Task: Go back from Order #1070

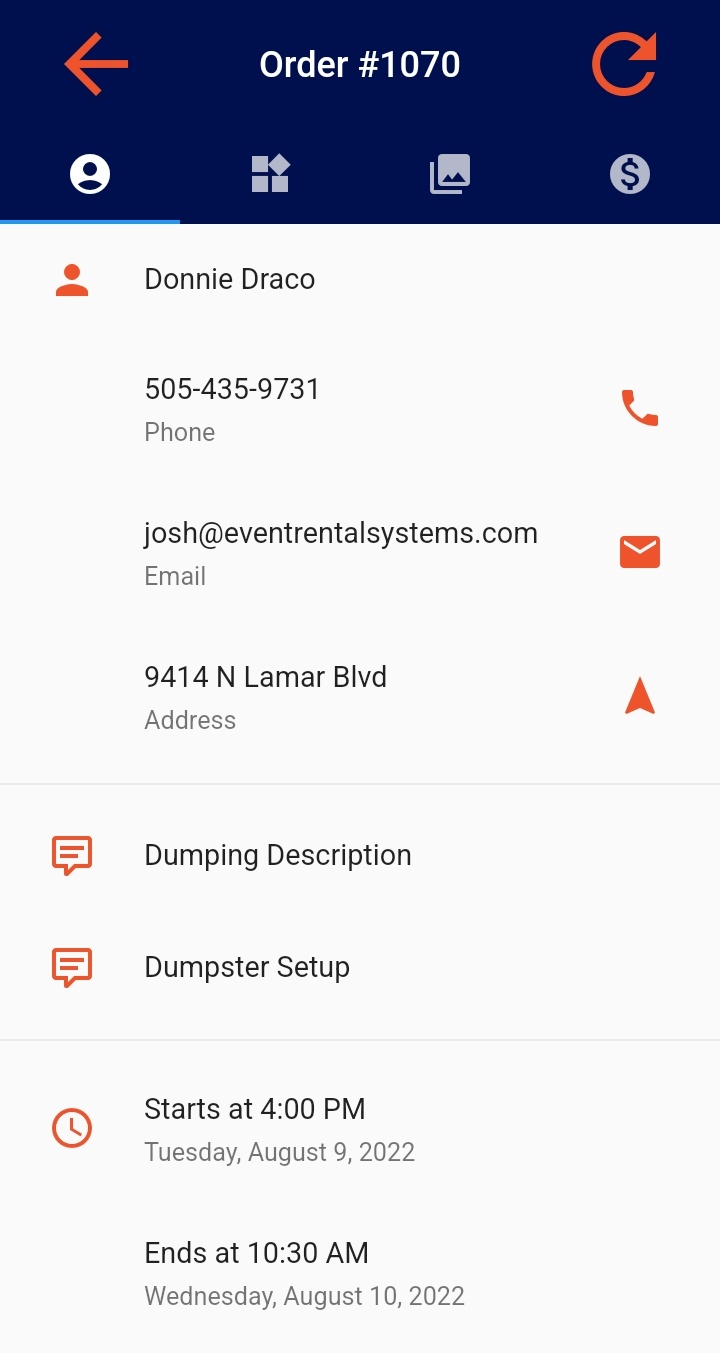Action: coord(96,65)
